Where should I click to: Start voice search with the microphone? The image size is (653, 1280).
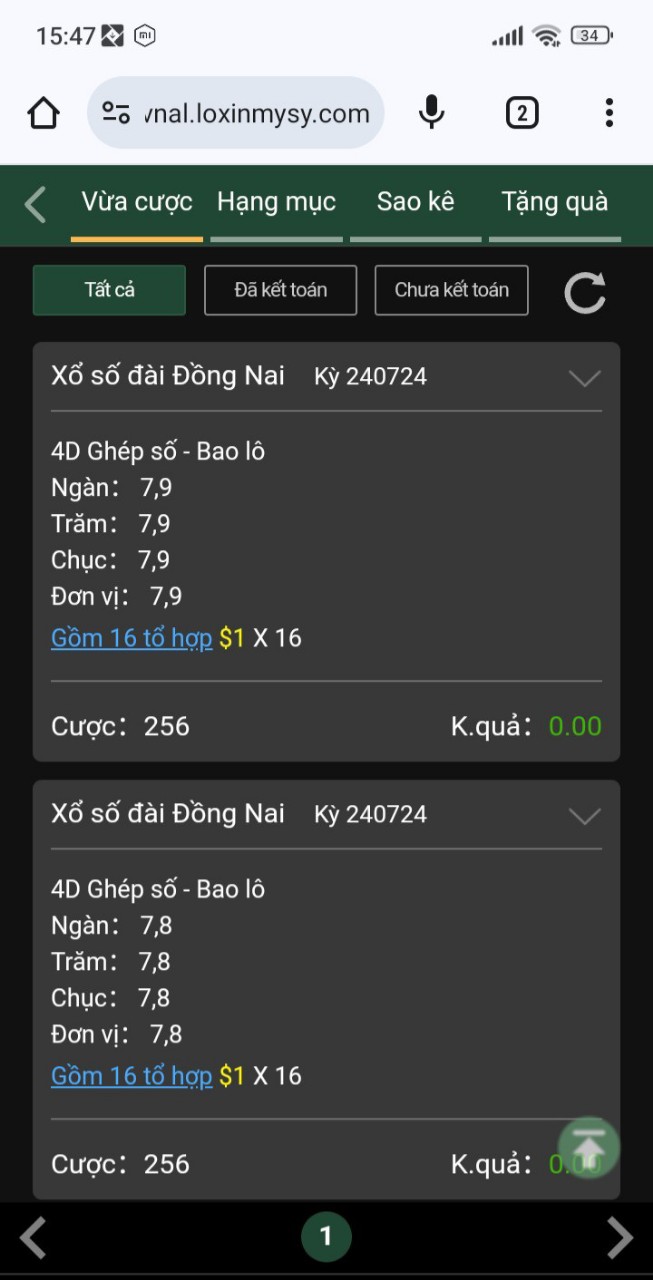(431, 113)
